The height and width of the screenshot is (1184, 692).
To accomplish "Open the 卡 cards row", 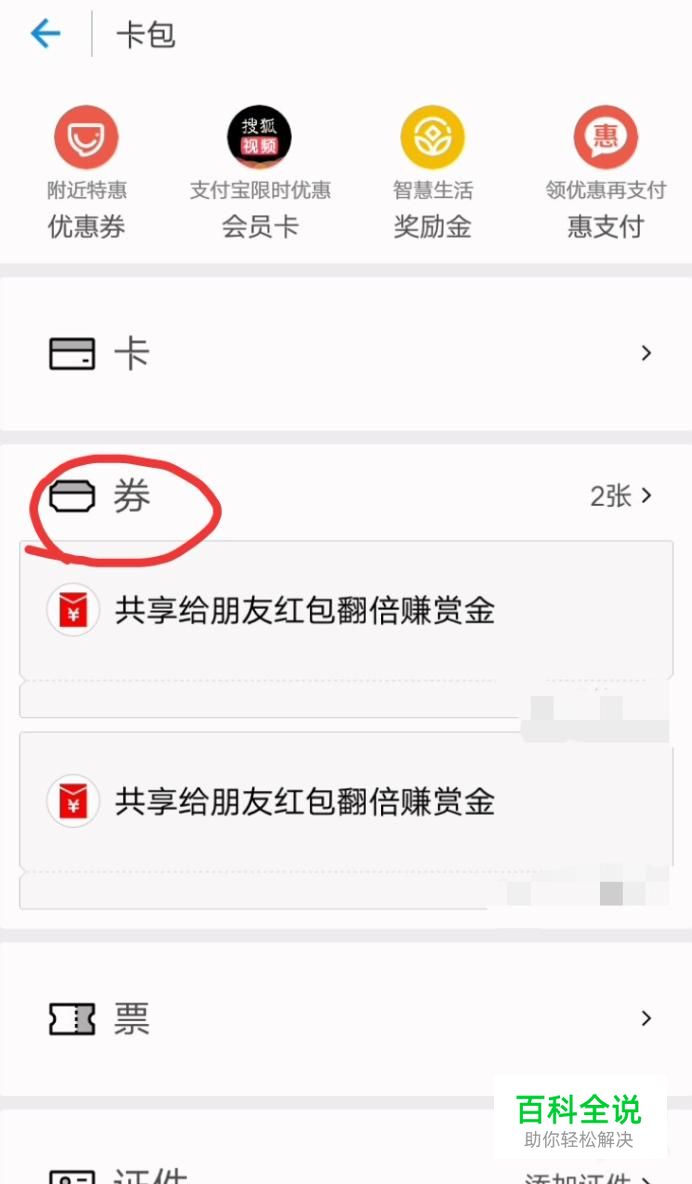I will coord(346,354).
